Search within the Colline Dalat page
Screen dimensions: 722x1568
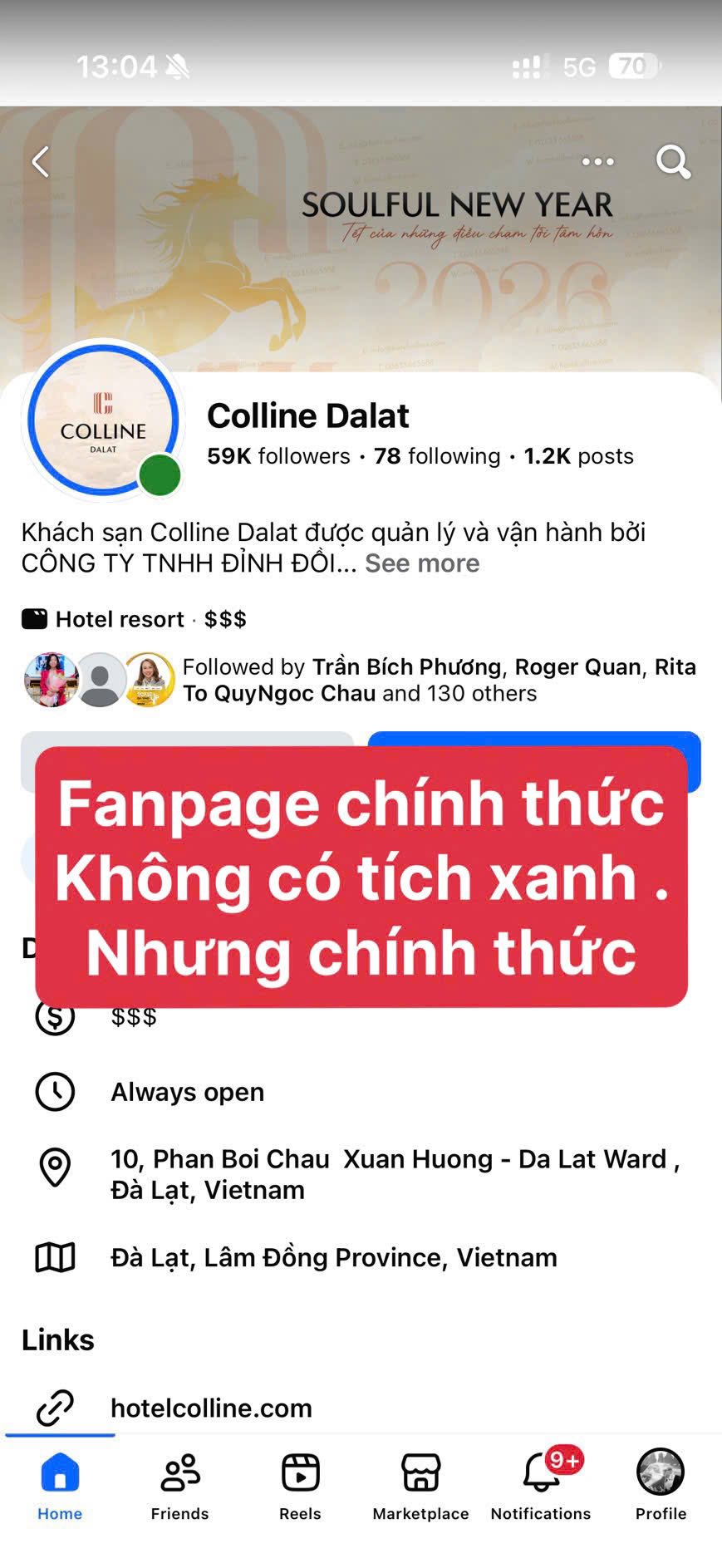(x=672, y=162)
